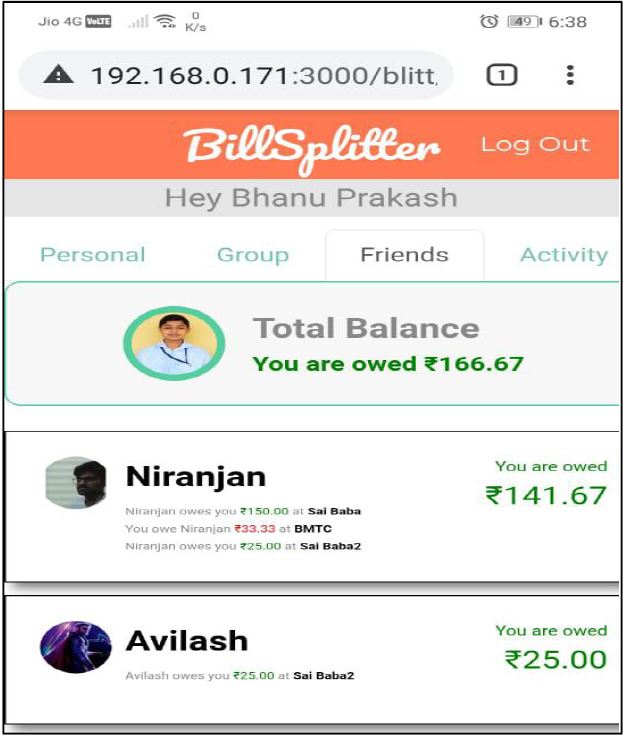Go to the Activity tab
The image size is (623, 737).
(x=563, y=255)
